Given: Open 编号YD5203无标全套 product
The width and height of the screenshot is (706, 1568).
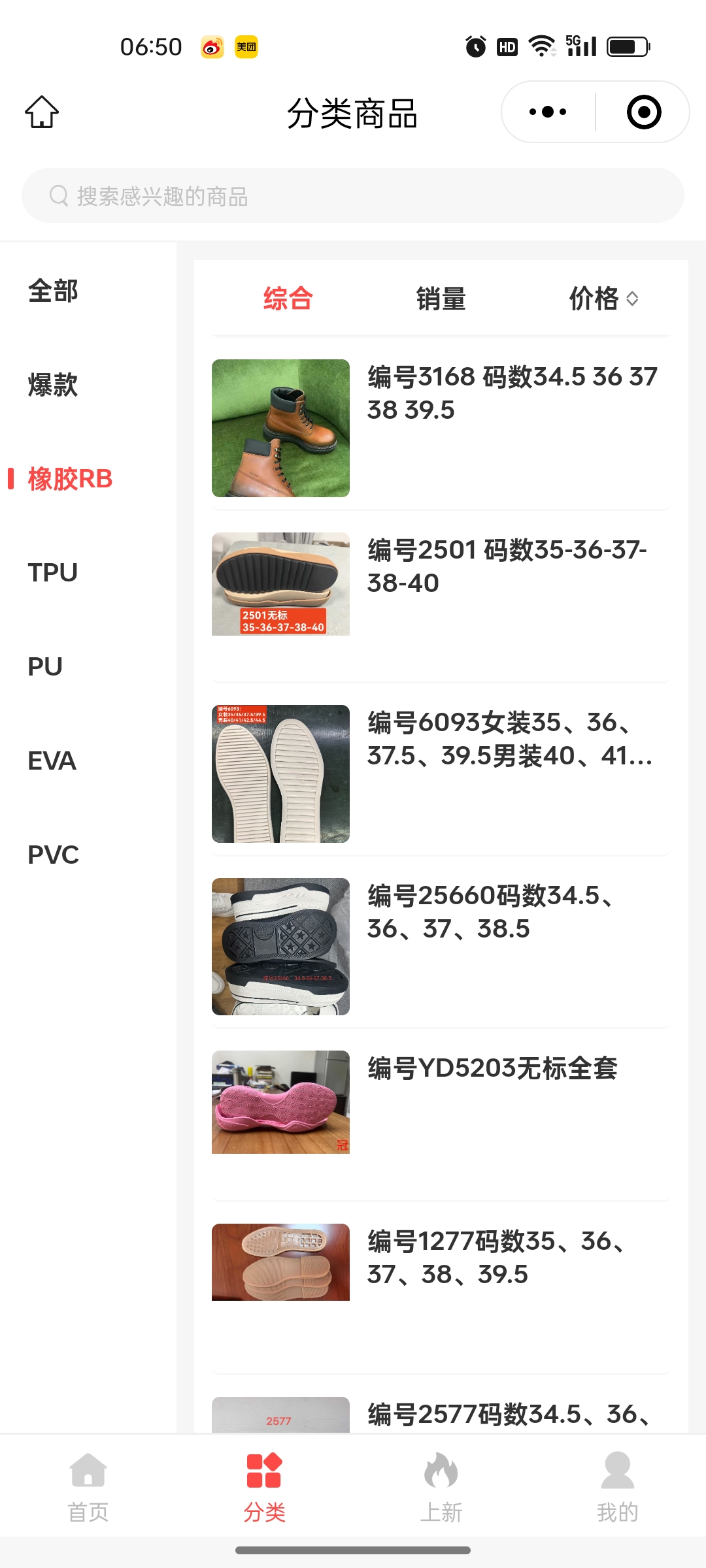Looking at the screenshot, I should point(441,1102).
